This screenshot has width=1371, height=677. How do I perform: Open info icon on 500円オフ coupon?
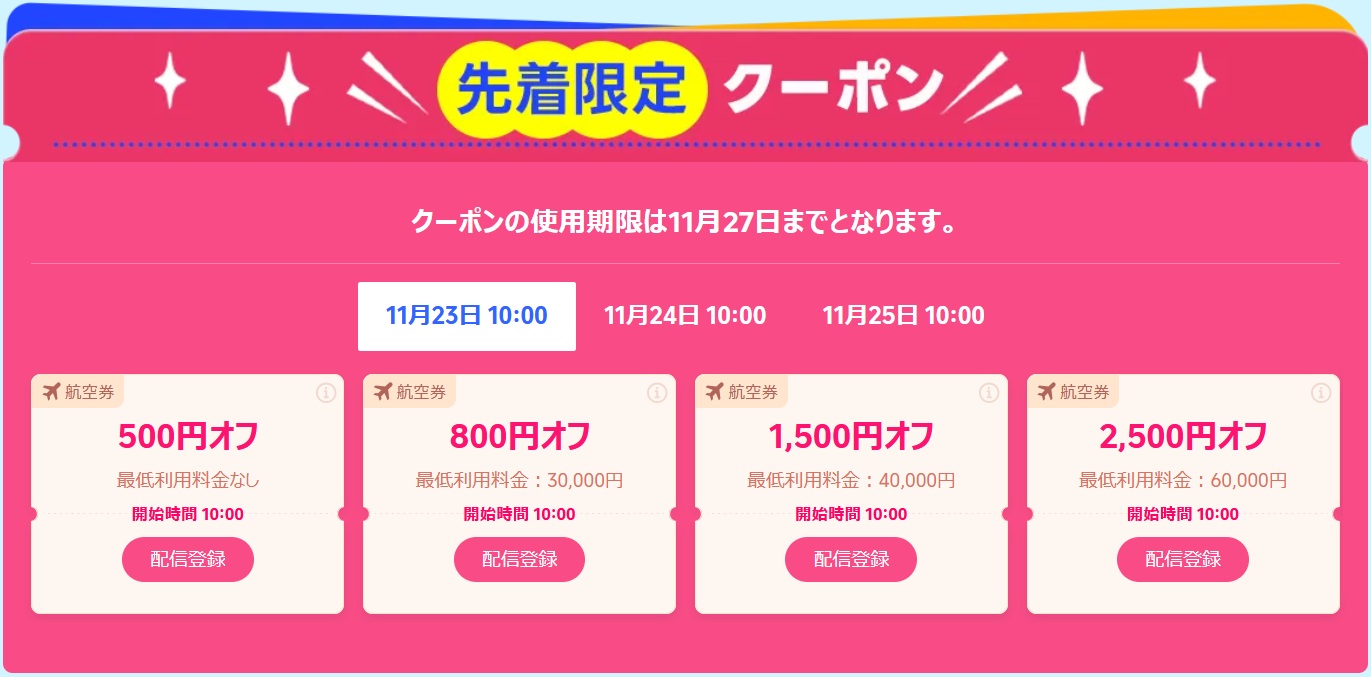tap(326, 393)
